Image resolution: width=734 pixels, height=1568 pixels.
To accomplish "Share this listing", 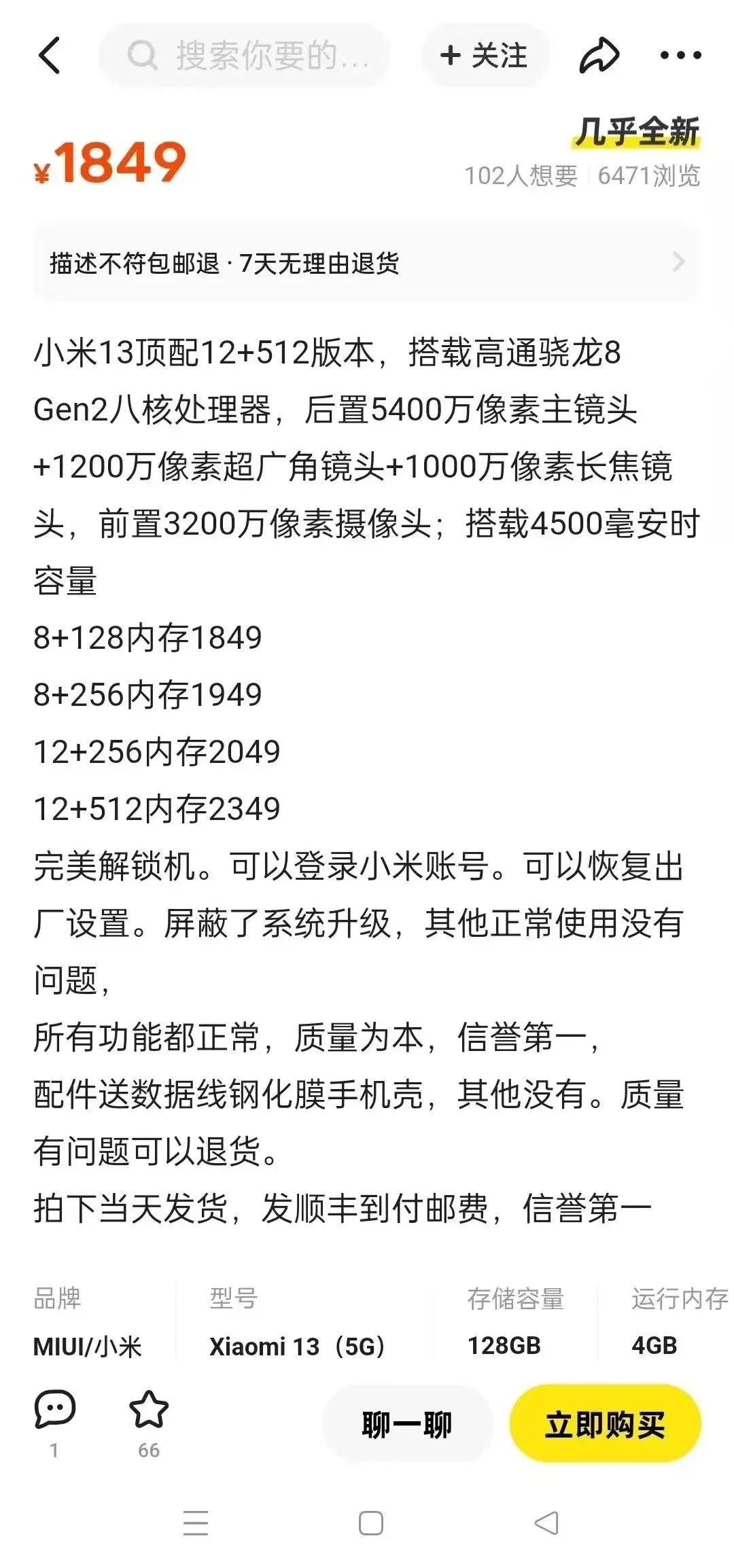I will (x=599, y=56).
